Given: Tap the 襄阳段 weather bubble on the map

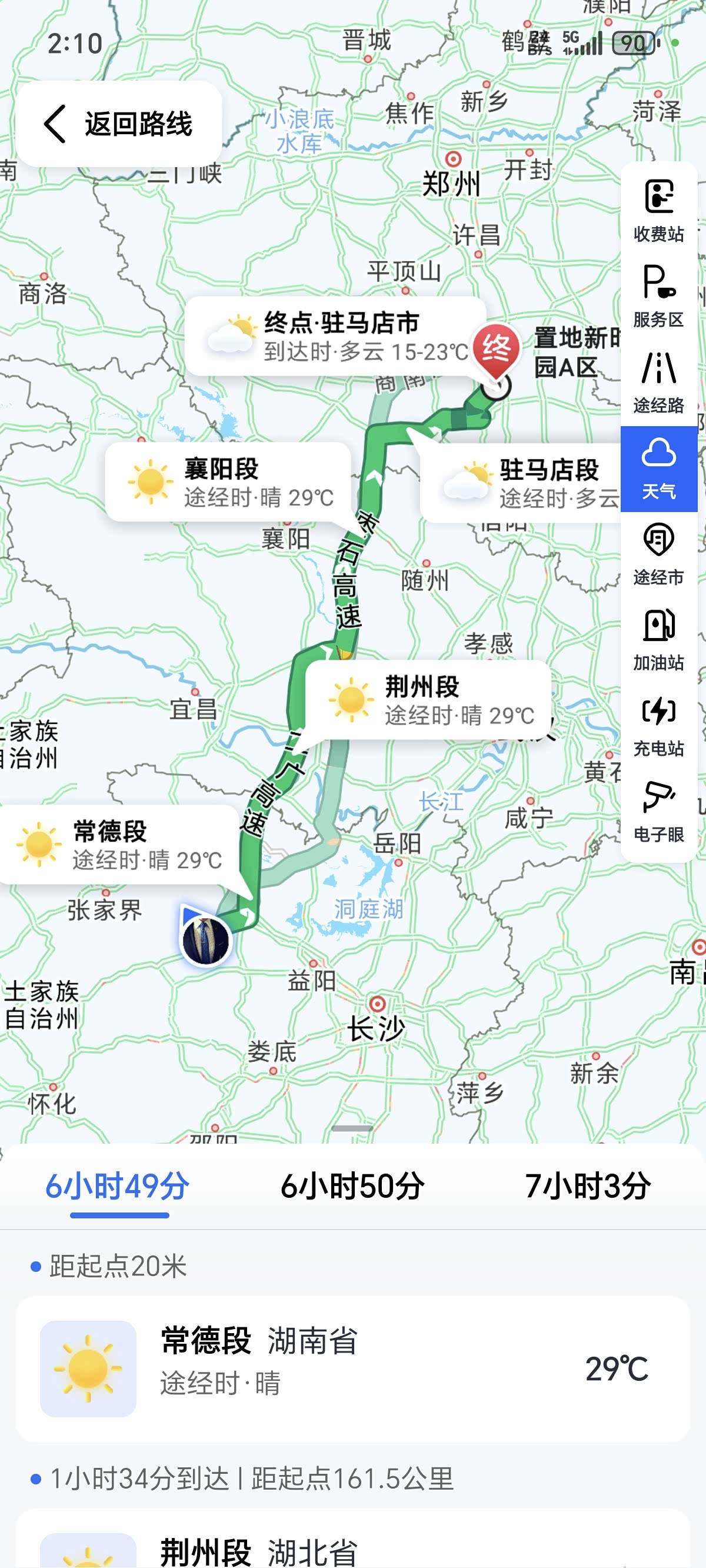Looking at the screenshot, I should (x=228, y=482).
